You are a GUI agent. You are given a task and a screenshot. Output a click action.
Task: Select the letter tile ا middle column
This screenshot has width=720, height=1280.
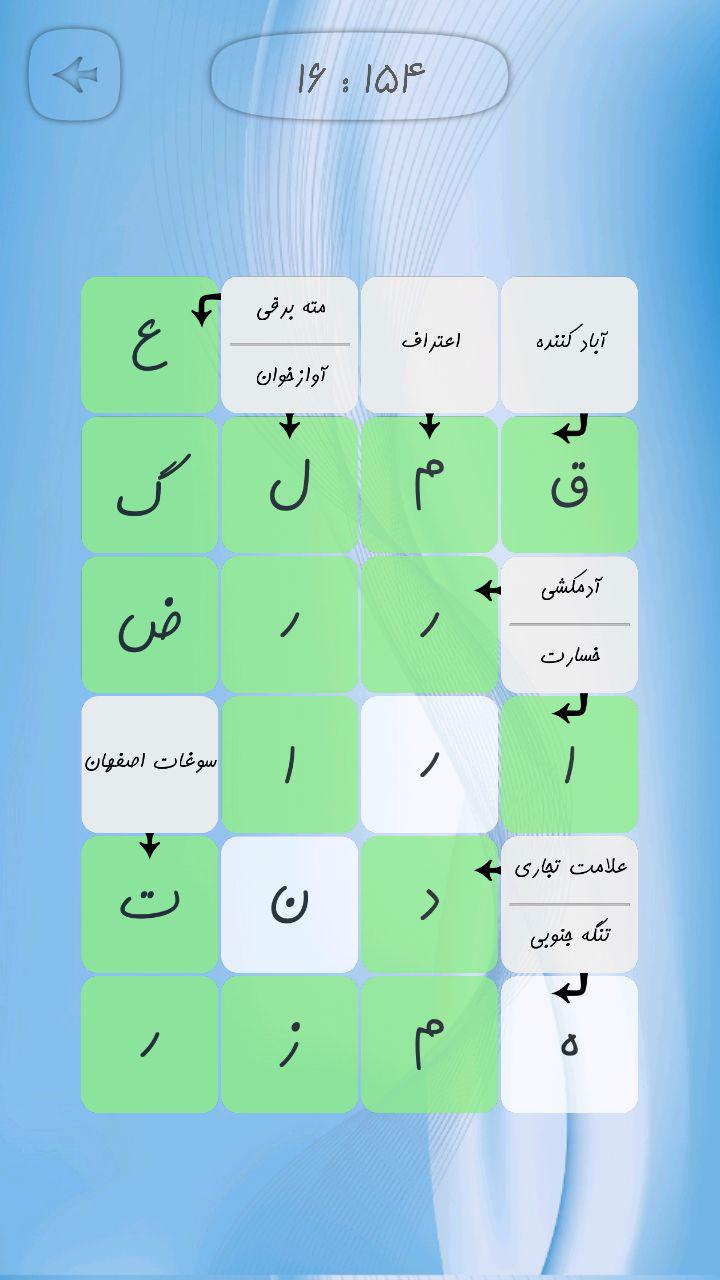coord(289,763)
